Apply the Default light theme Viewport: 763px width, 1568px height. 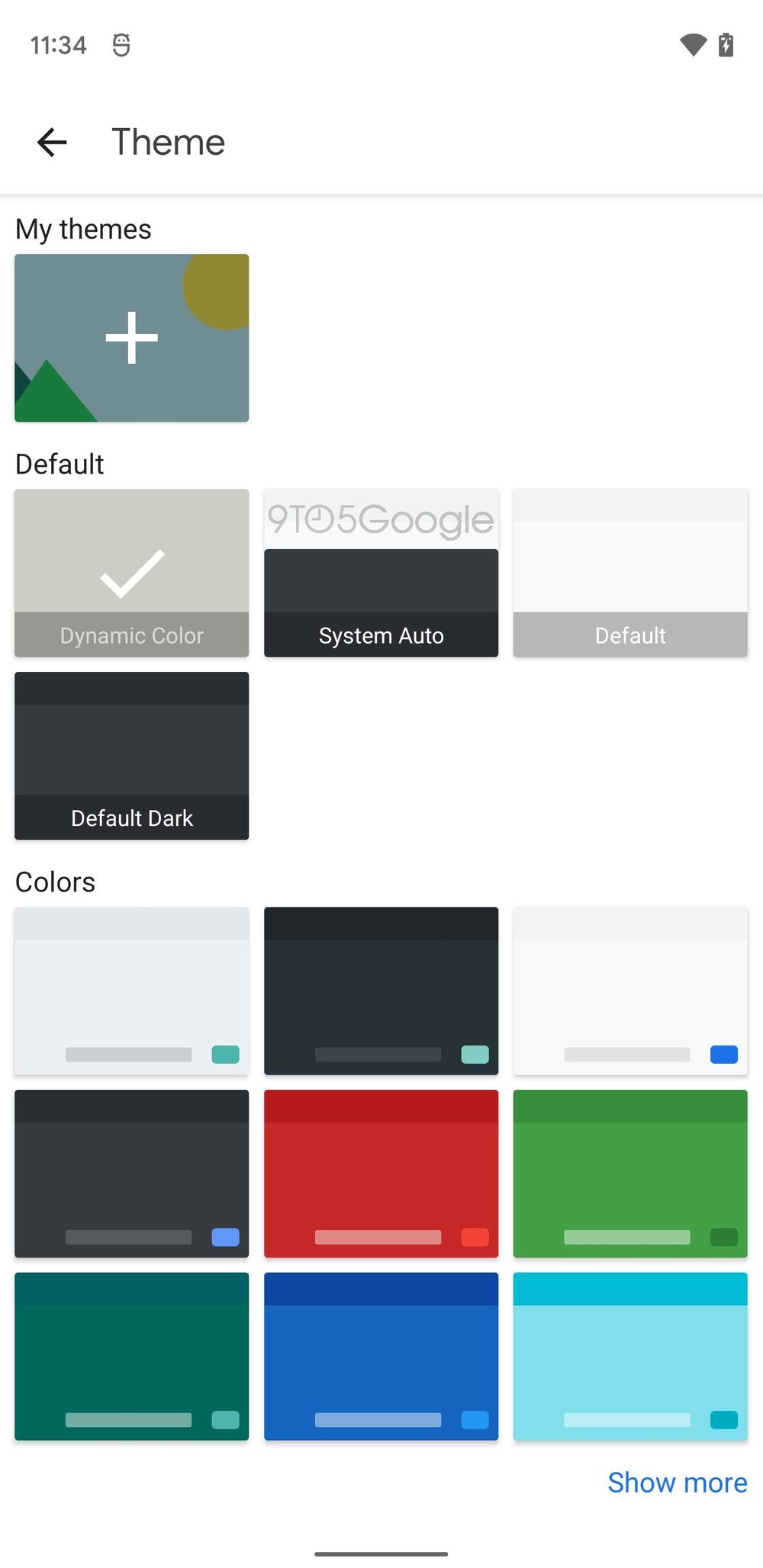coord(630,573)
